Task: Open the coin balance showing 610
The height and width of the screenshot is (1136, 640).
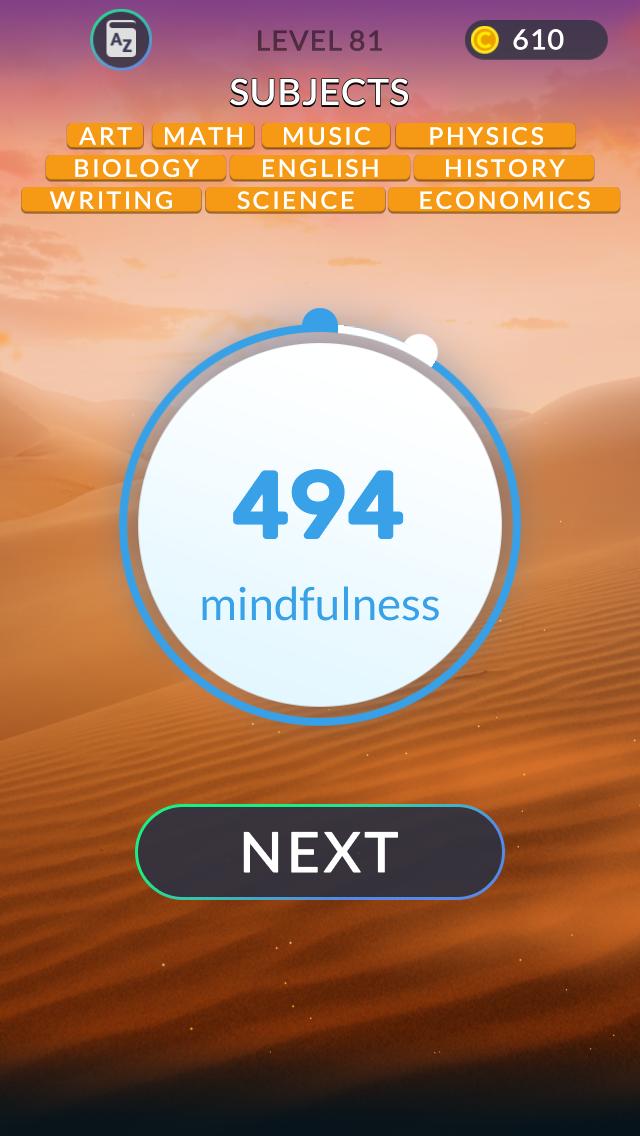Action: tap(536, 40)
